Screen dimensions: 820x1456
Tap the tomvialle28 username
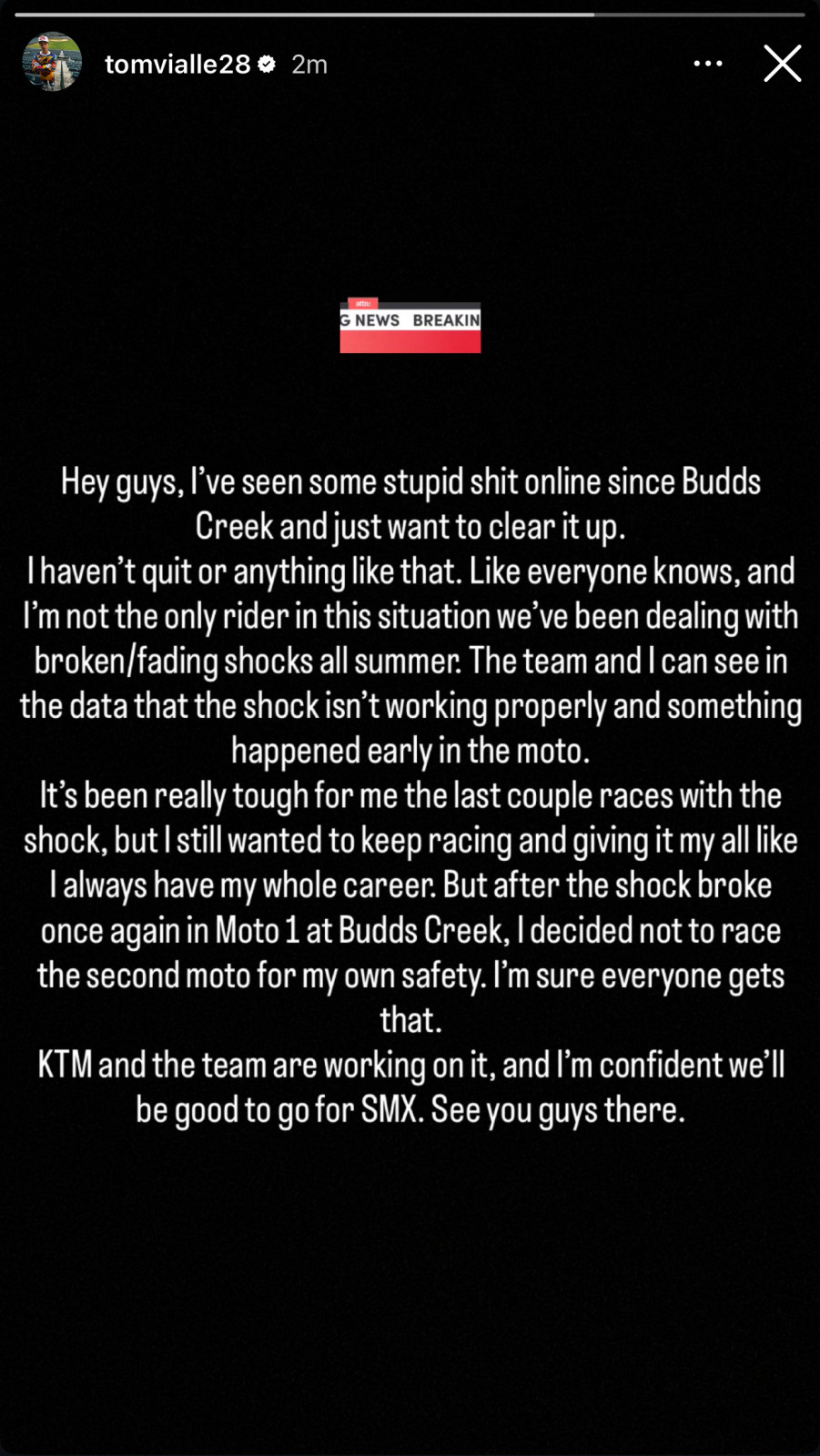[x=177, y=65]
